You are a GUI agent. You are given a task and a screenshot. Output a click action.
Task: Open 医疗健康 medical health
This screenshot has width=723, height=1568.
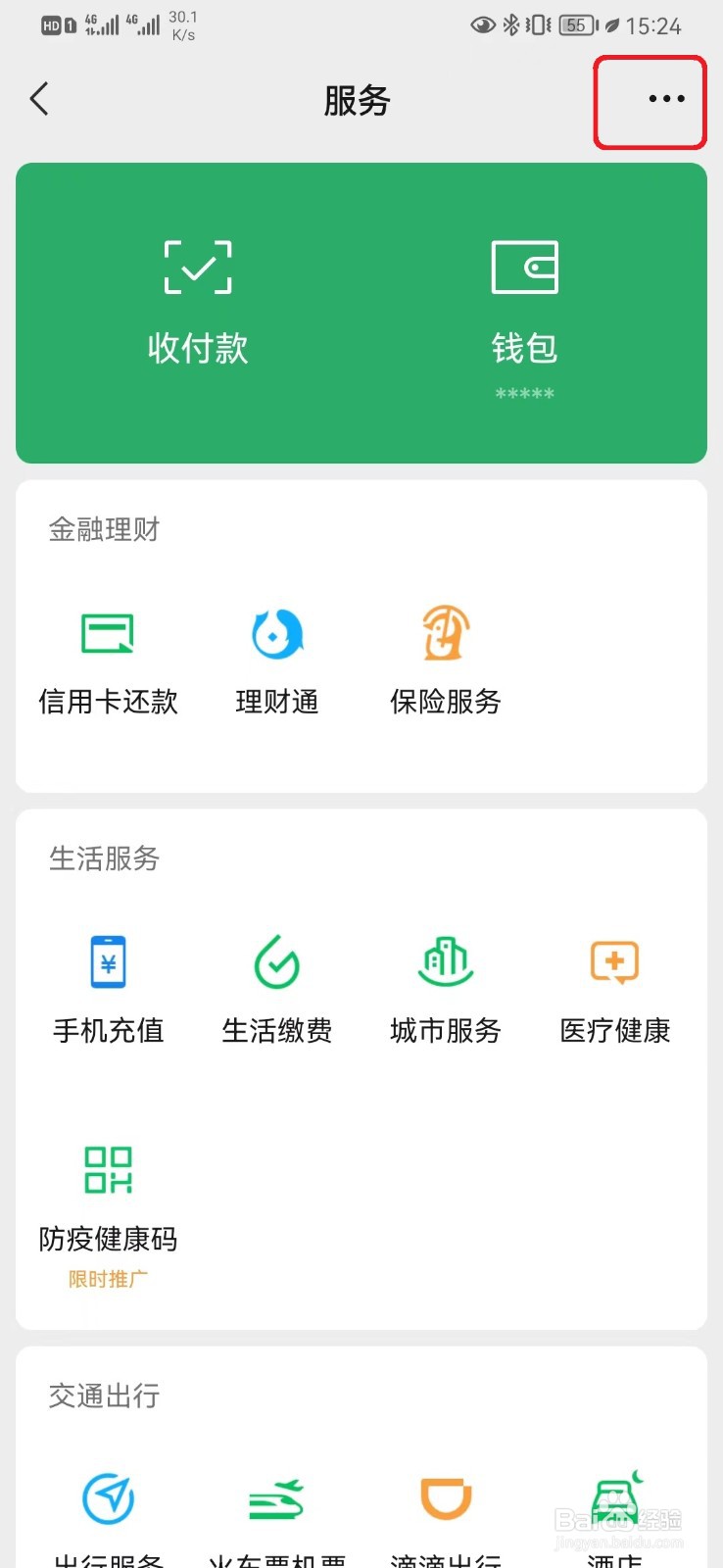614,988
